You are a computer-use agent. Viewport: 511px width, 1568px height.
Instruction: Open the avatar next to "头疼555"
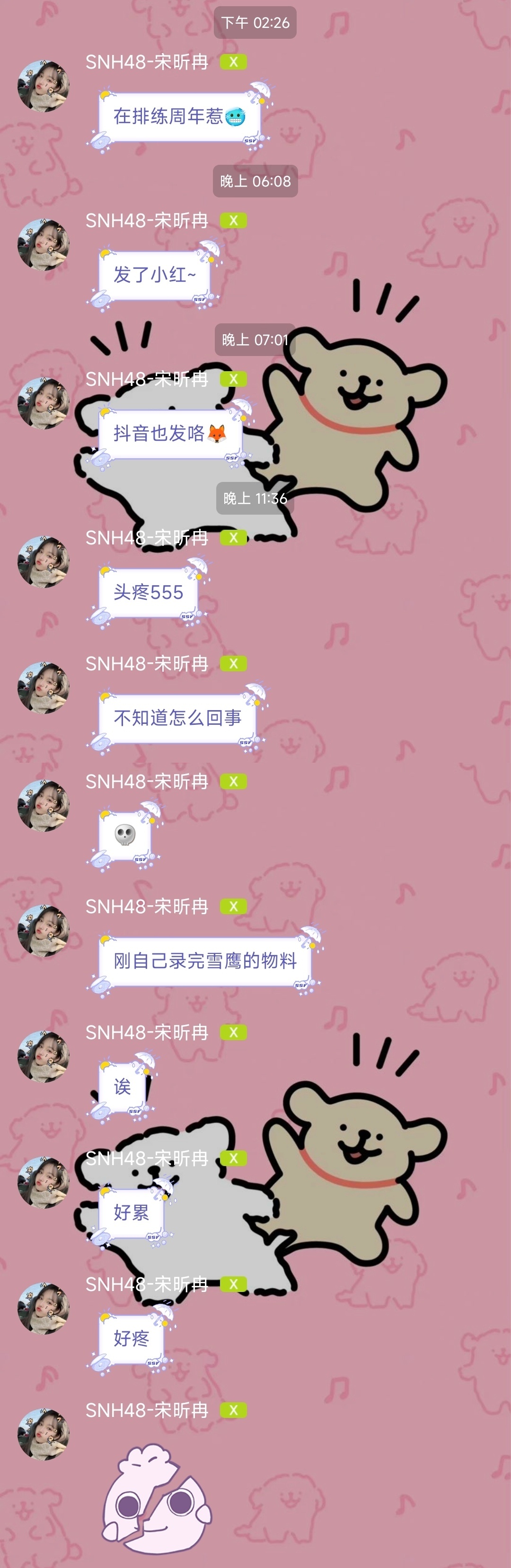[43, 562]
